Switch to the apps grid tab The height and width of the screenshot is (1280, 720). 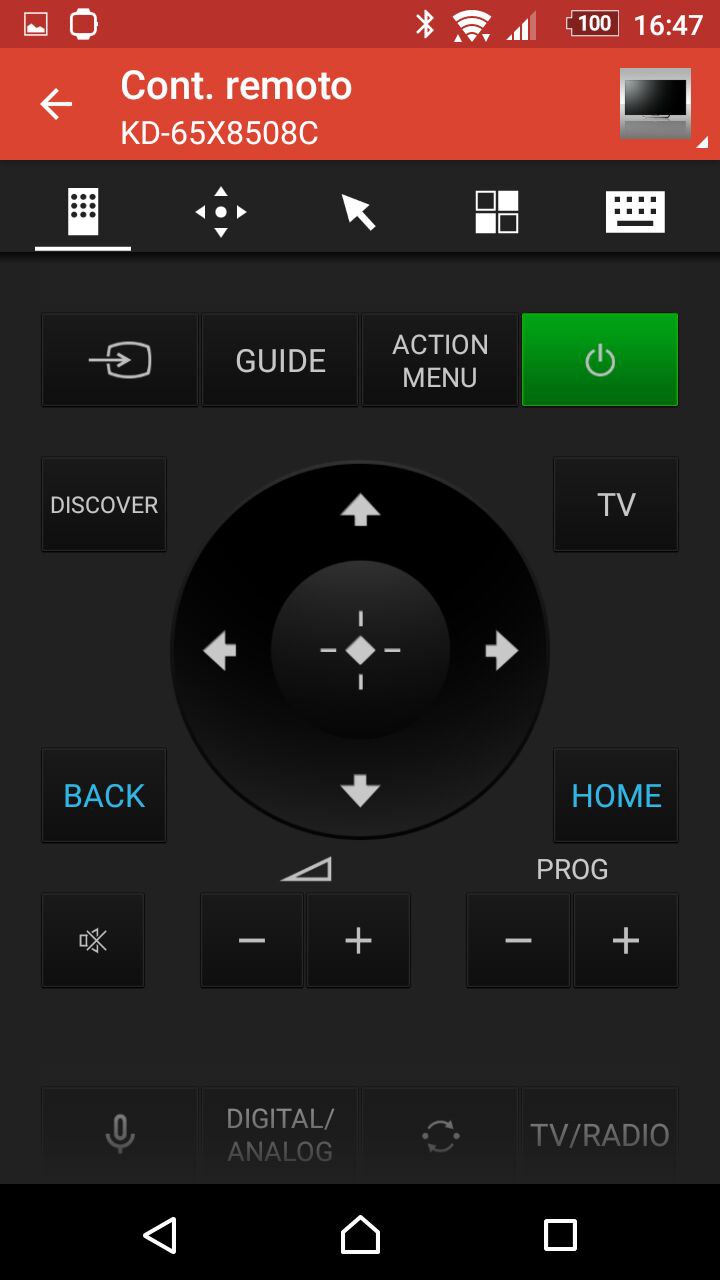tap(496, 212)
